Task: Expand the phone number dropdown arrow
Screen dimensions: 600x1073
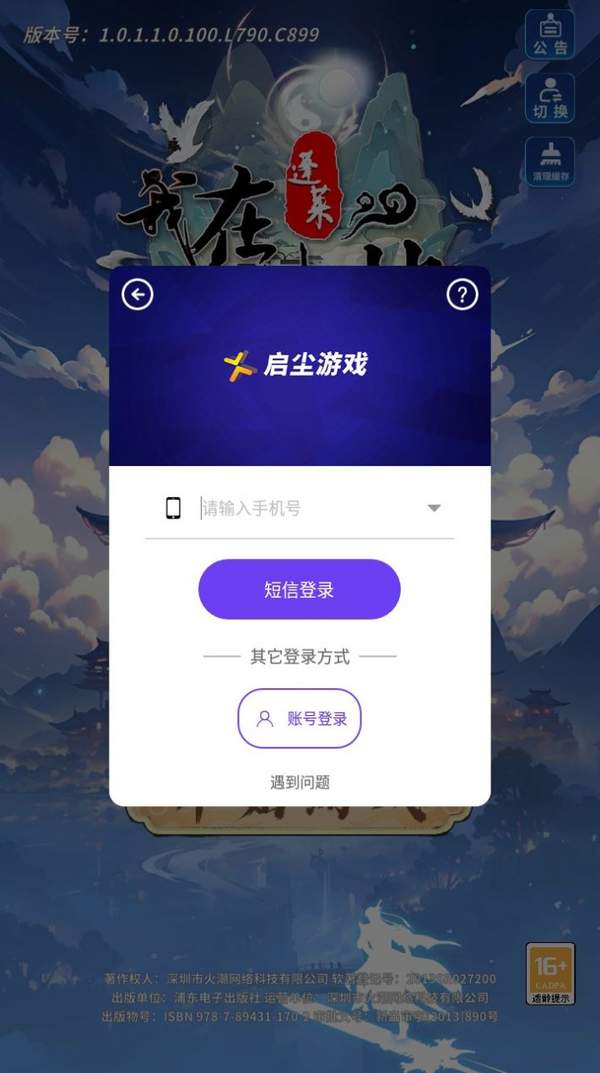Action: coord(434,508)
